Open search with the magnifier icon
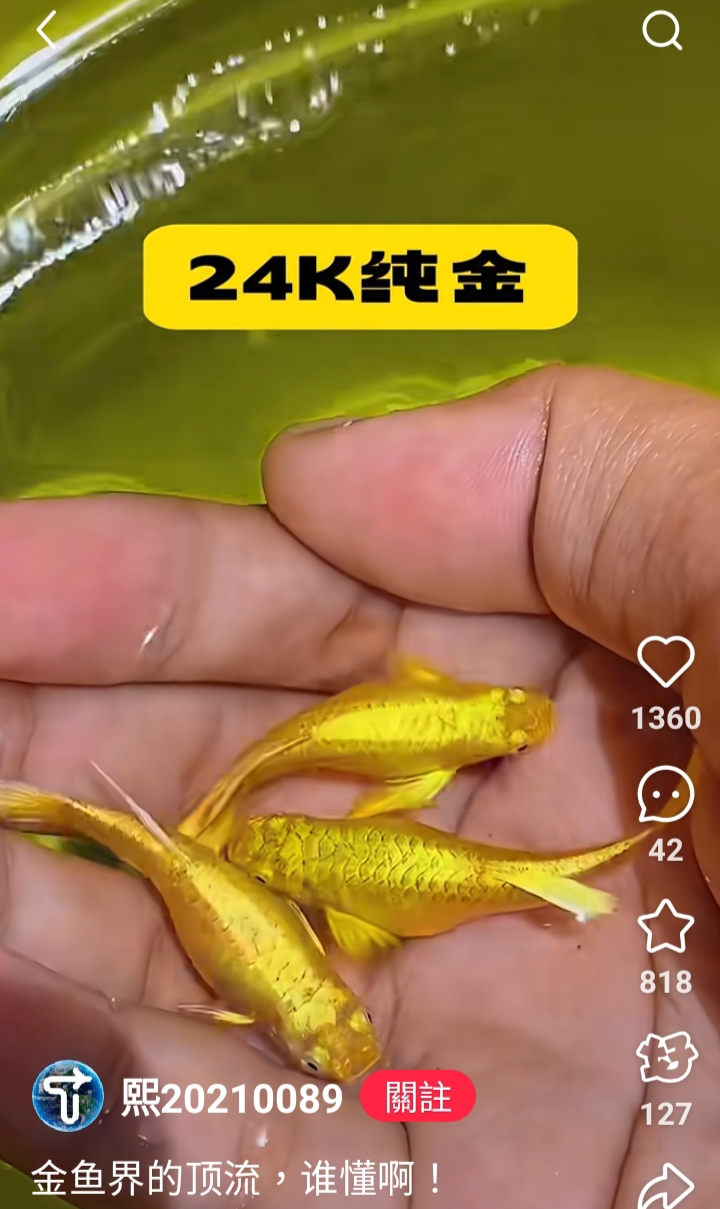Image resolution: width=720 pixels, height=1209 pixels. tap(662, 31)
